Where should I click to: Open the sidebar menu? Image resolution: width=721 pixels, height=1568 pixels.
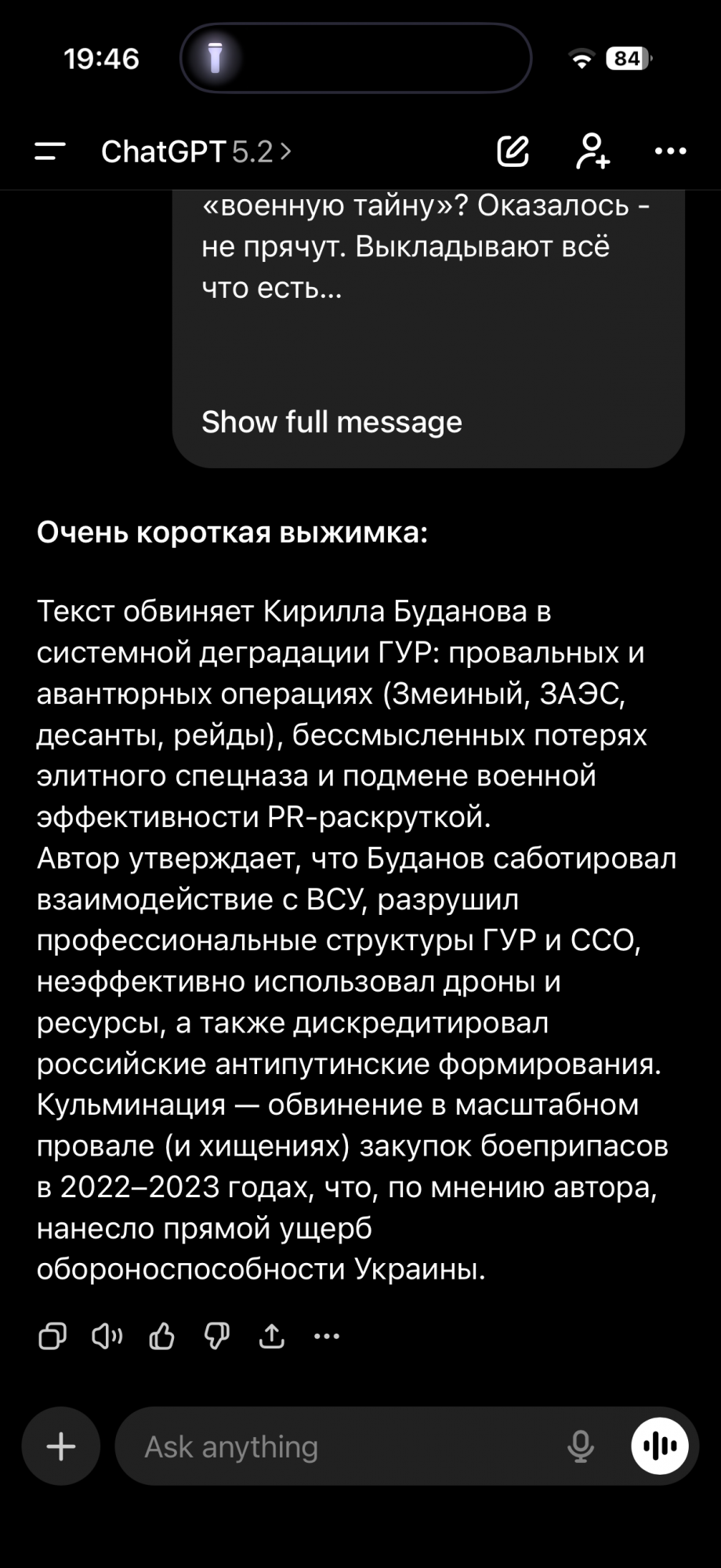coord(49,151)
